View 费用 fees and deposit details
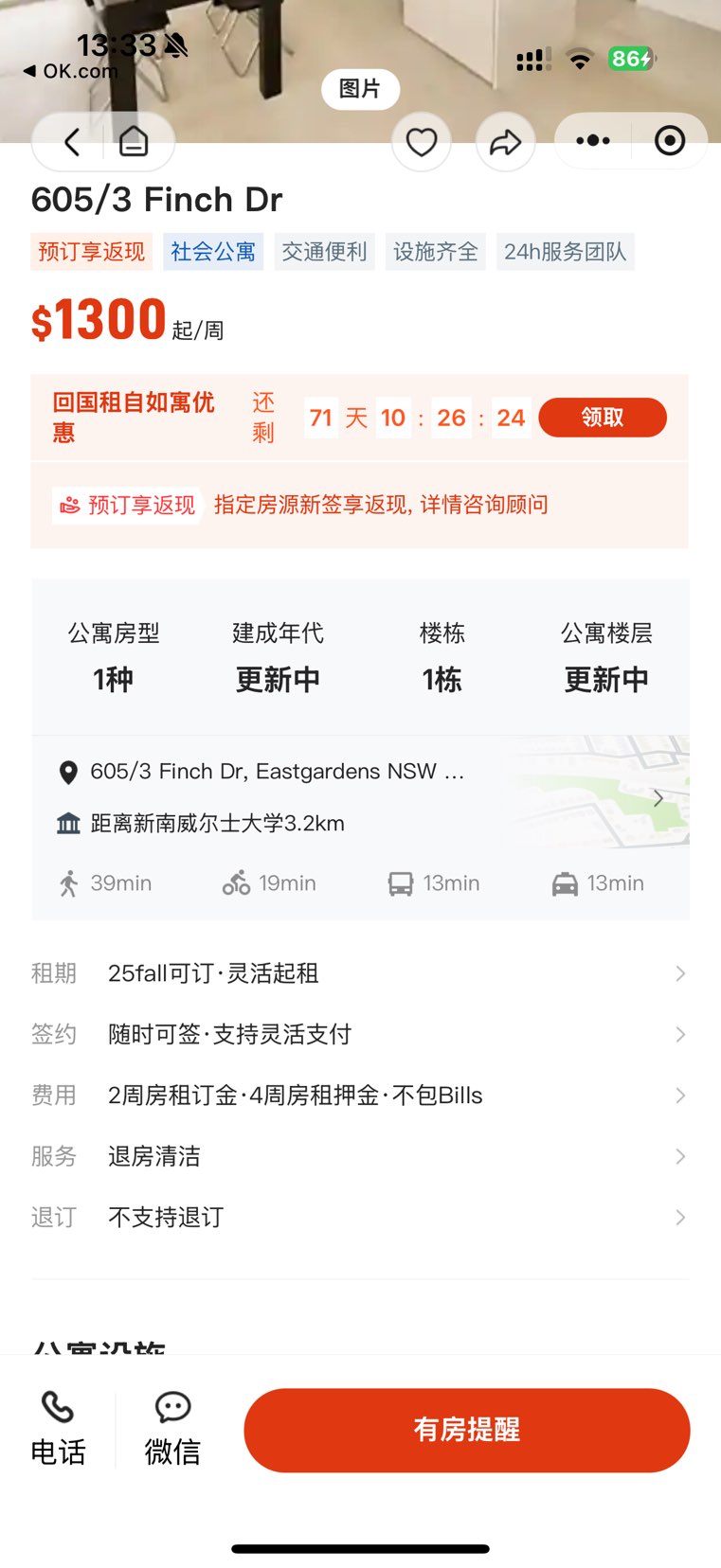 (x=360, y=1096)
